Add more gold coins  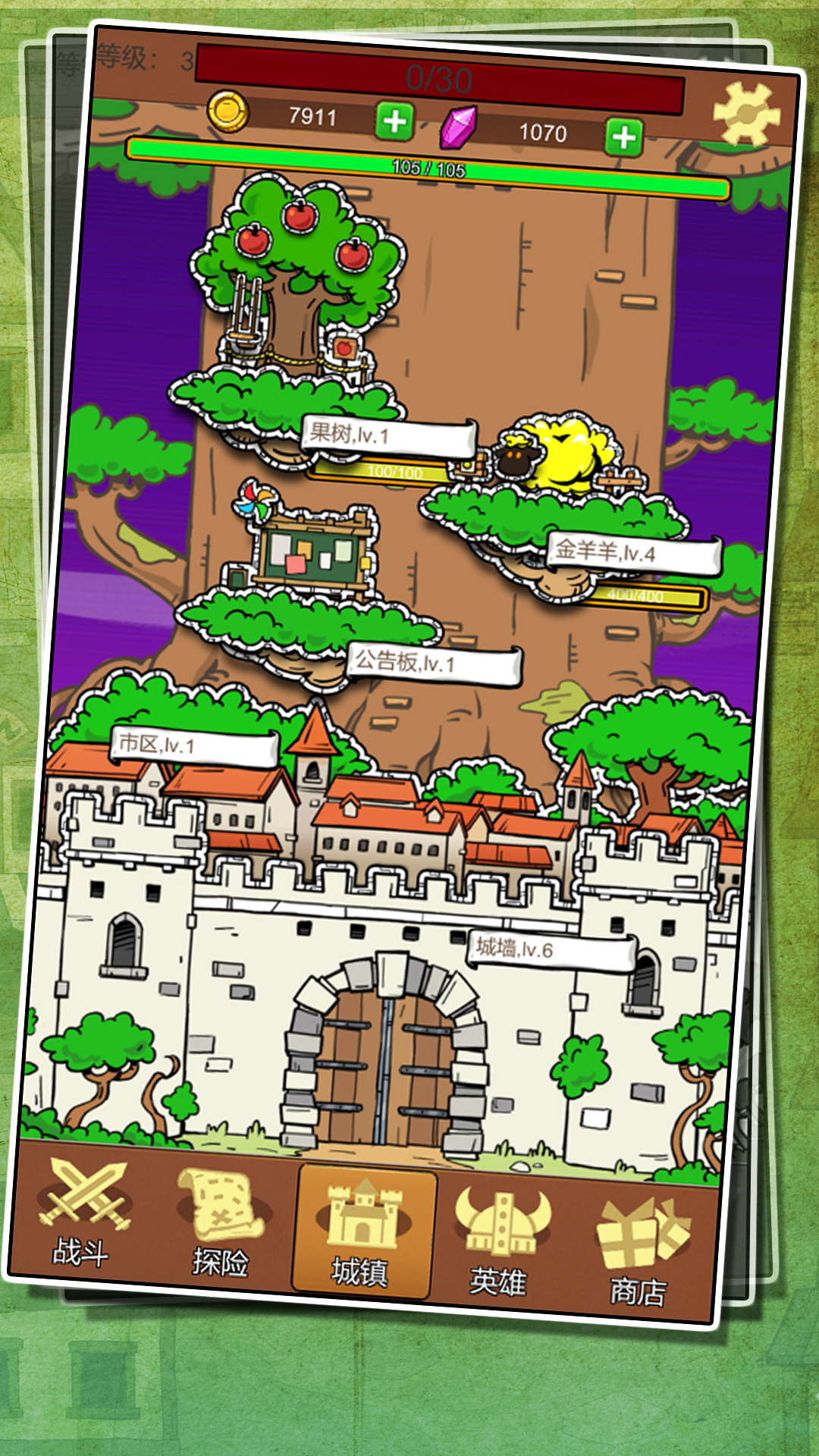(x=394, y=121)
